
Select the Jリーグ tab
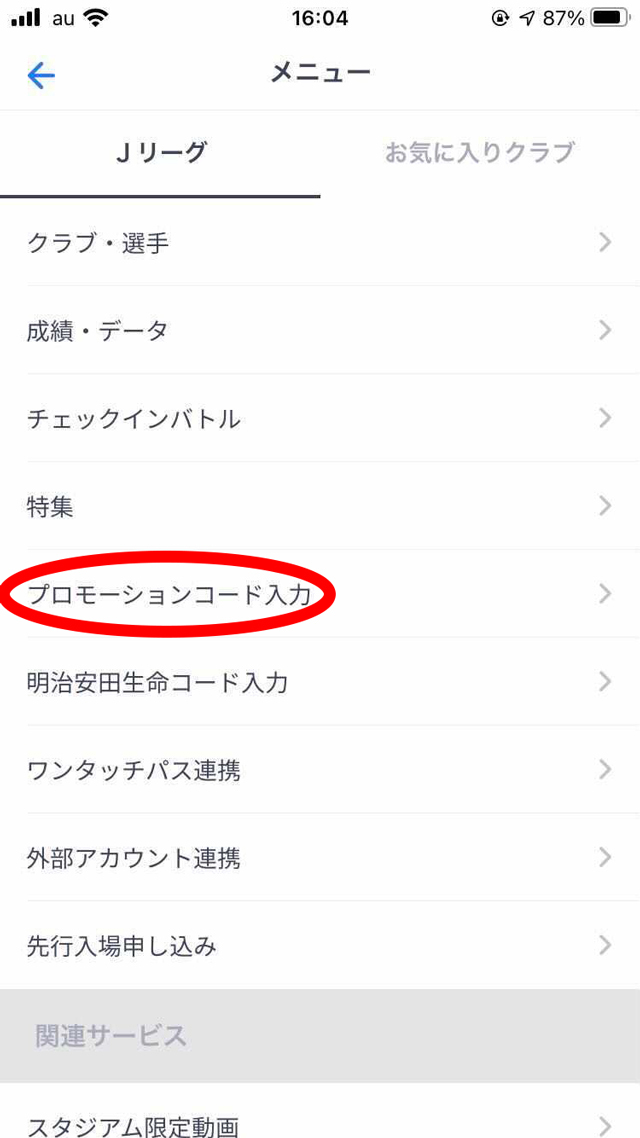[x=160, y=153]
